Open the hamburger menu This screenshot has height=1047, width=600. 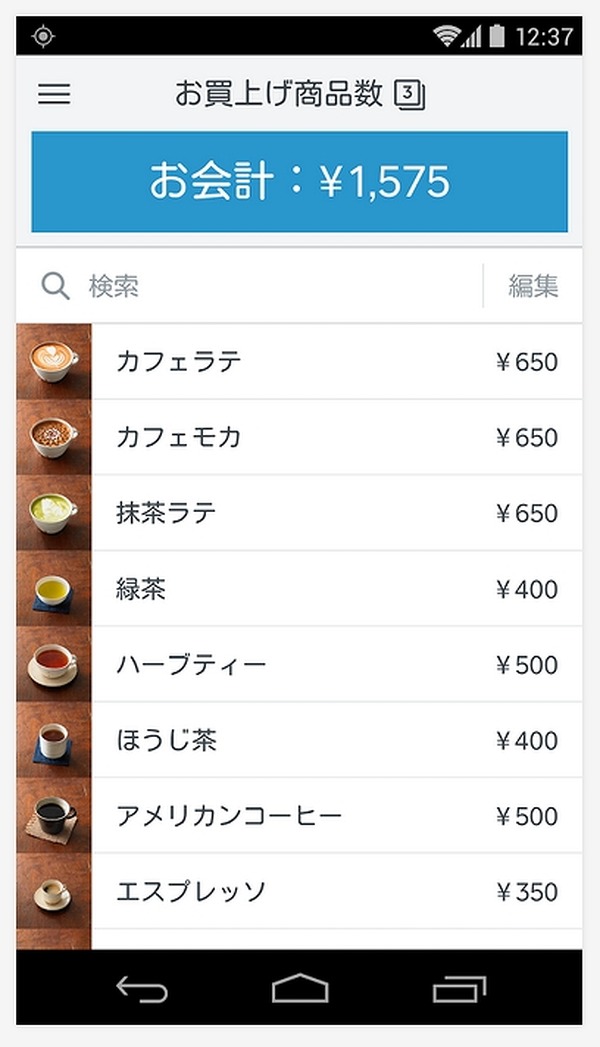pyautogui.click(x=54, y=94)
